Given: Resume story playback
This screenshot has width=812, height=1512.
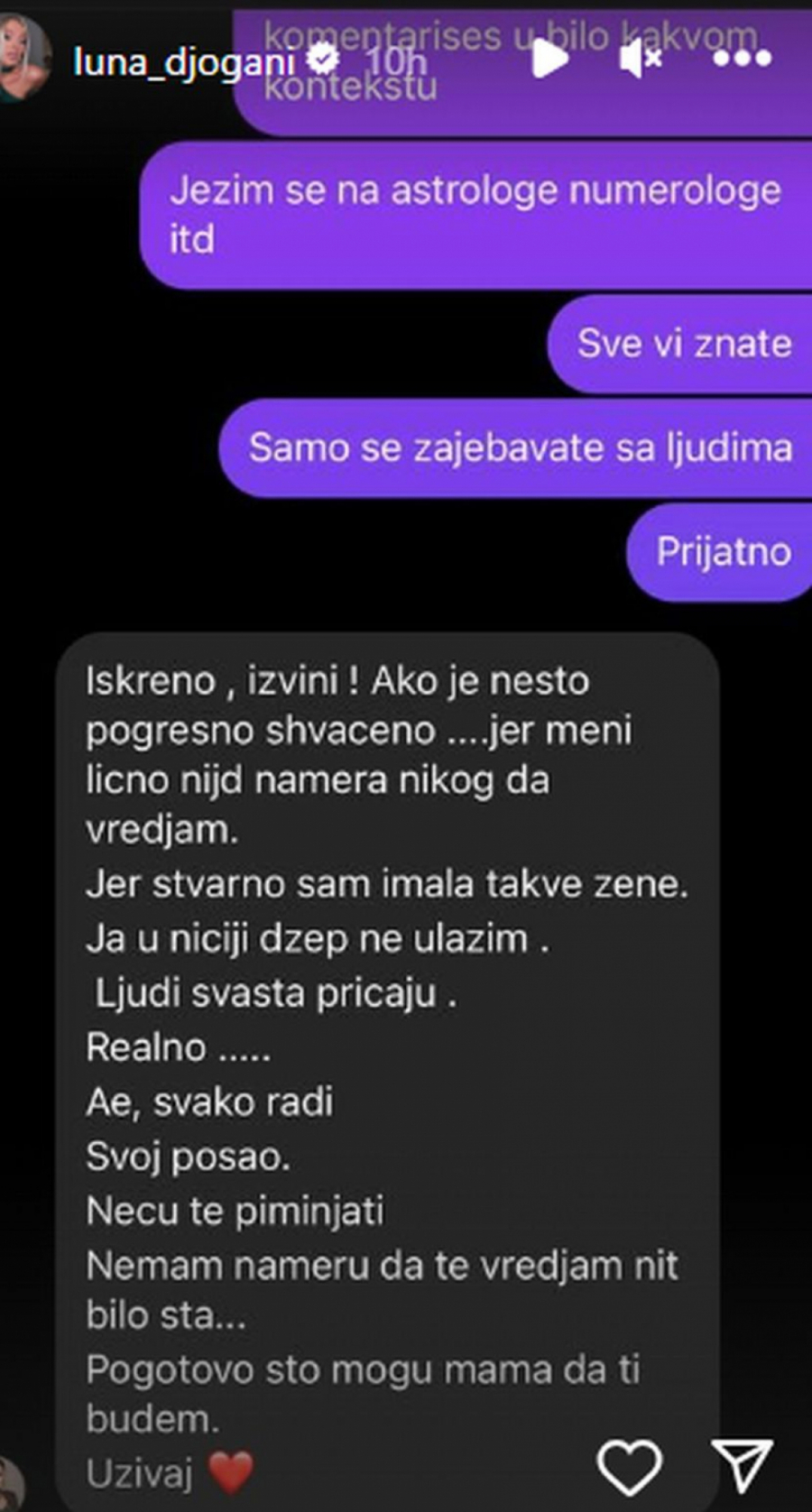Looking at the screenshot, I should pos(549,60).
